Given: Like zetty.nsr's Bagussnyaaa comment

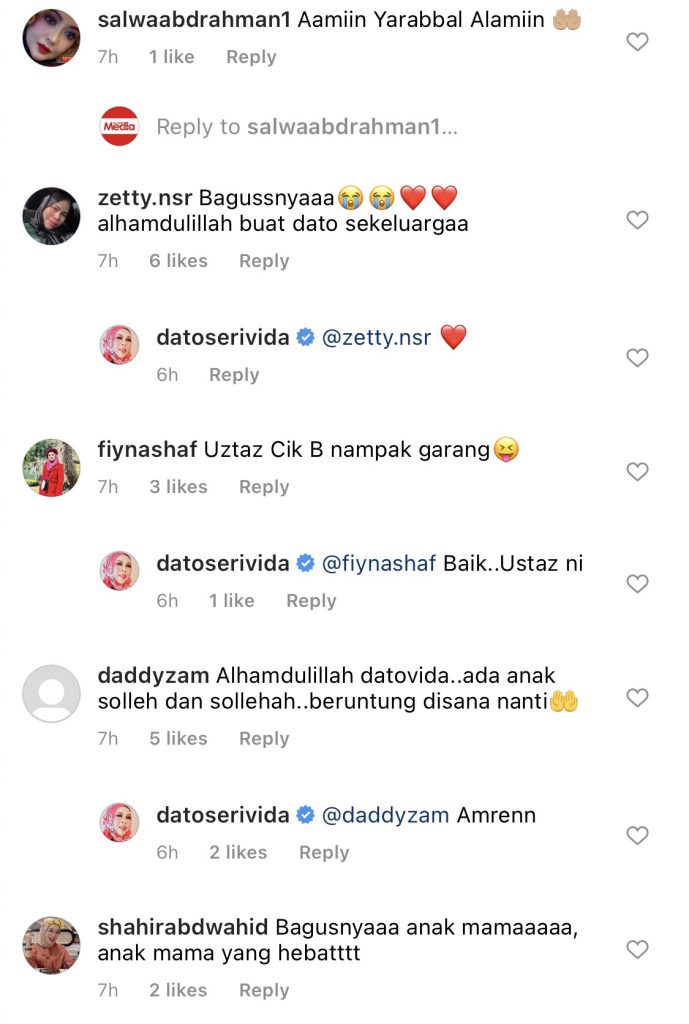Looking at the screenshot, I should [637, 220].
